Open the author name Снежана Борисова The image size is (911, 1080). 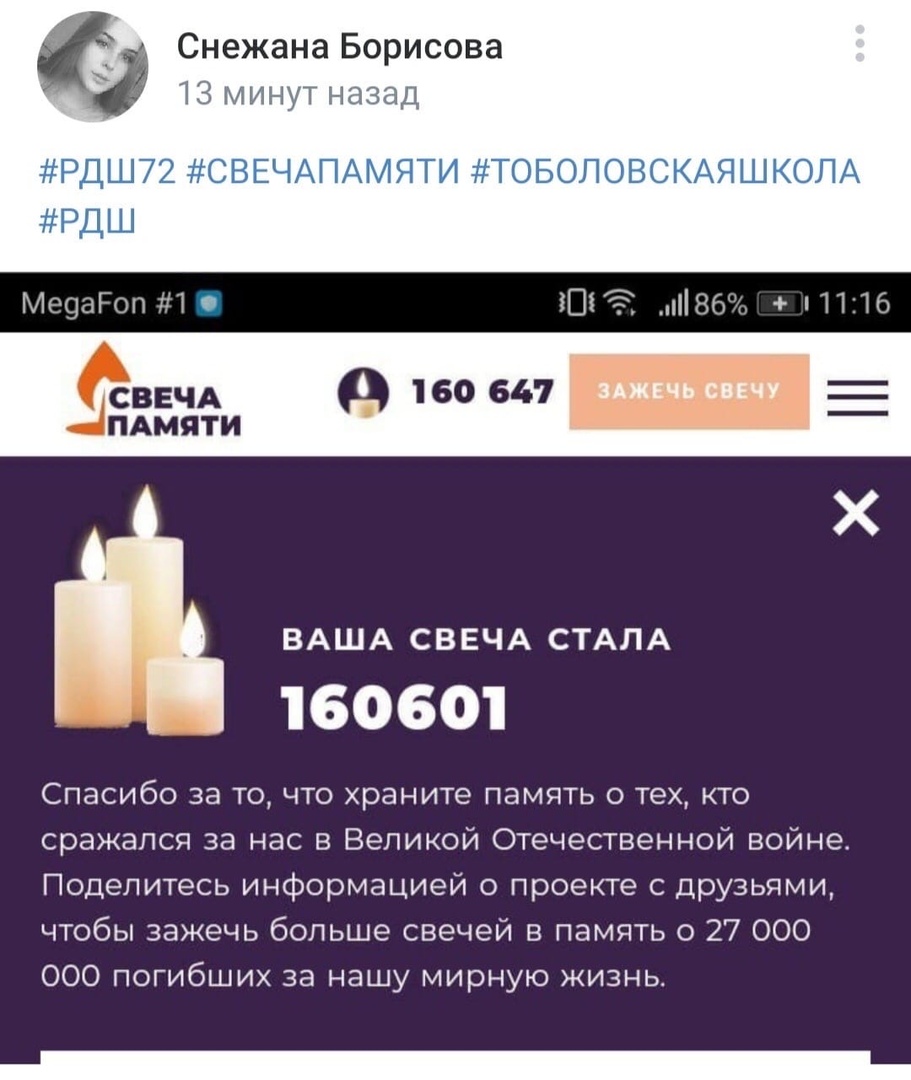click(x=339, y=47)
